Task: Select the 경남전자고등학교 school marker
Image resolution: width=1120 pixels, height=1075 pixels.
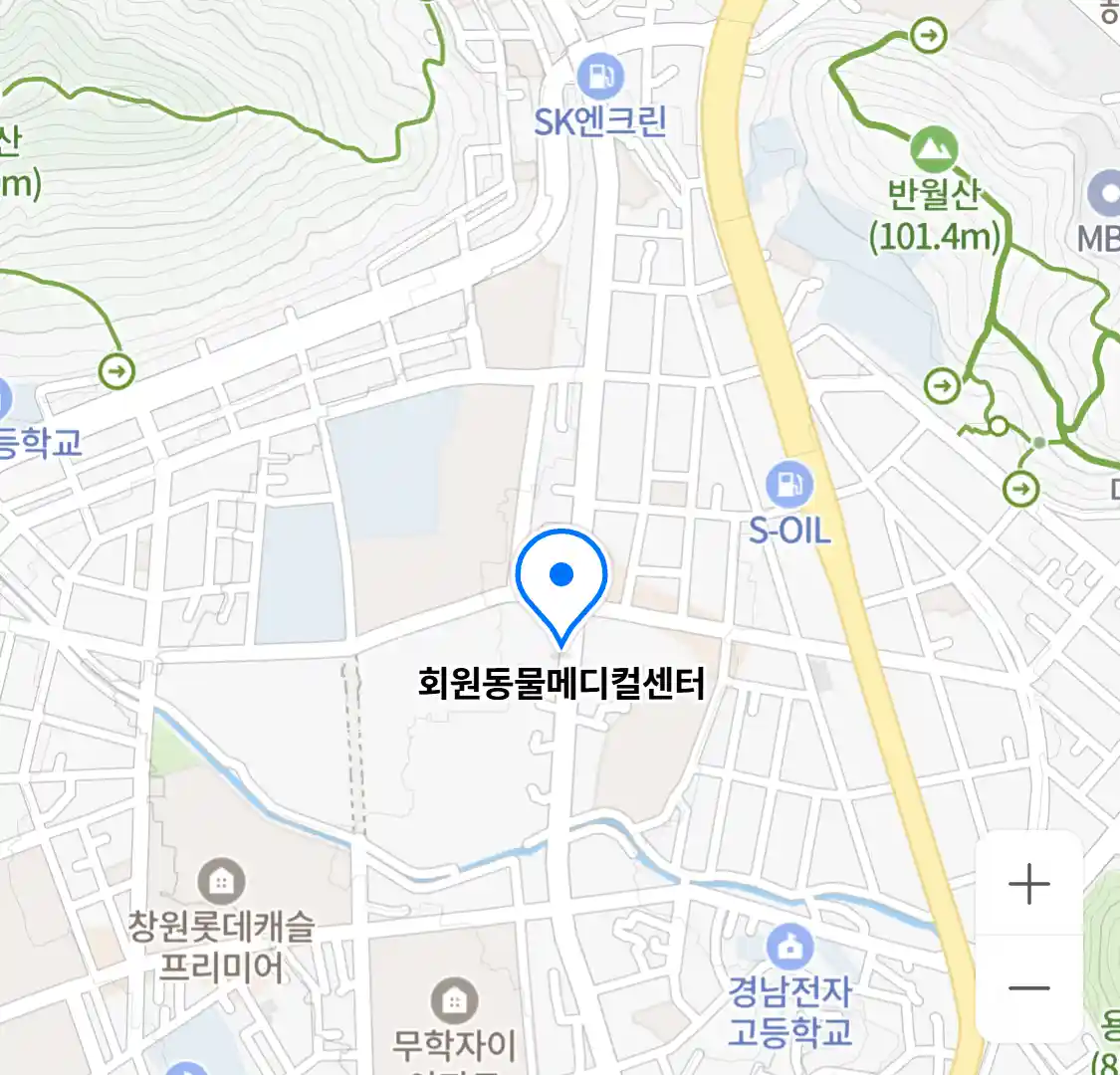Action: point(789,947)
